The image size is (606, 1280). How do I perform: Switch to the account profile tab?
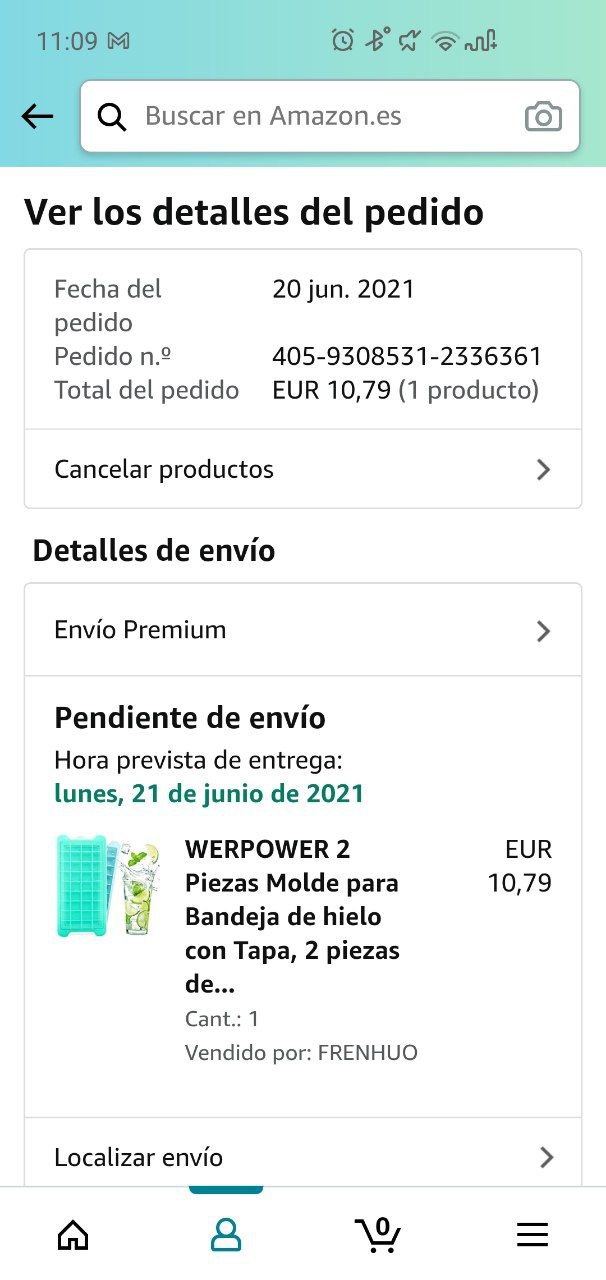pyautogui.click(x=226, y=1235)
